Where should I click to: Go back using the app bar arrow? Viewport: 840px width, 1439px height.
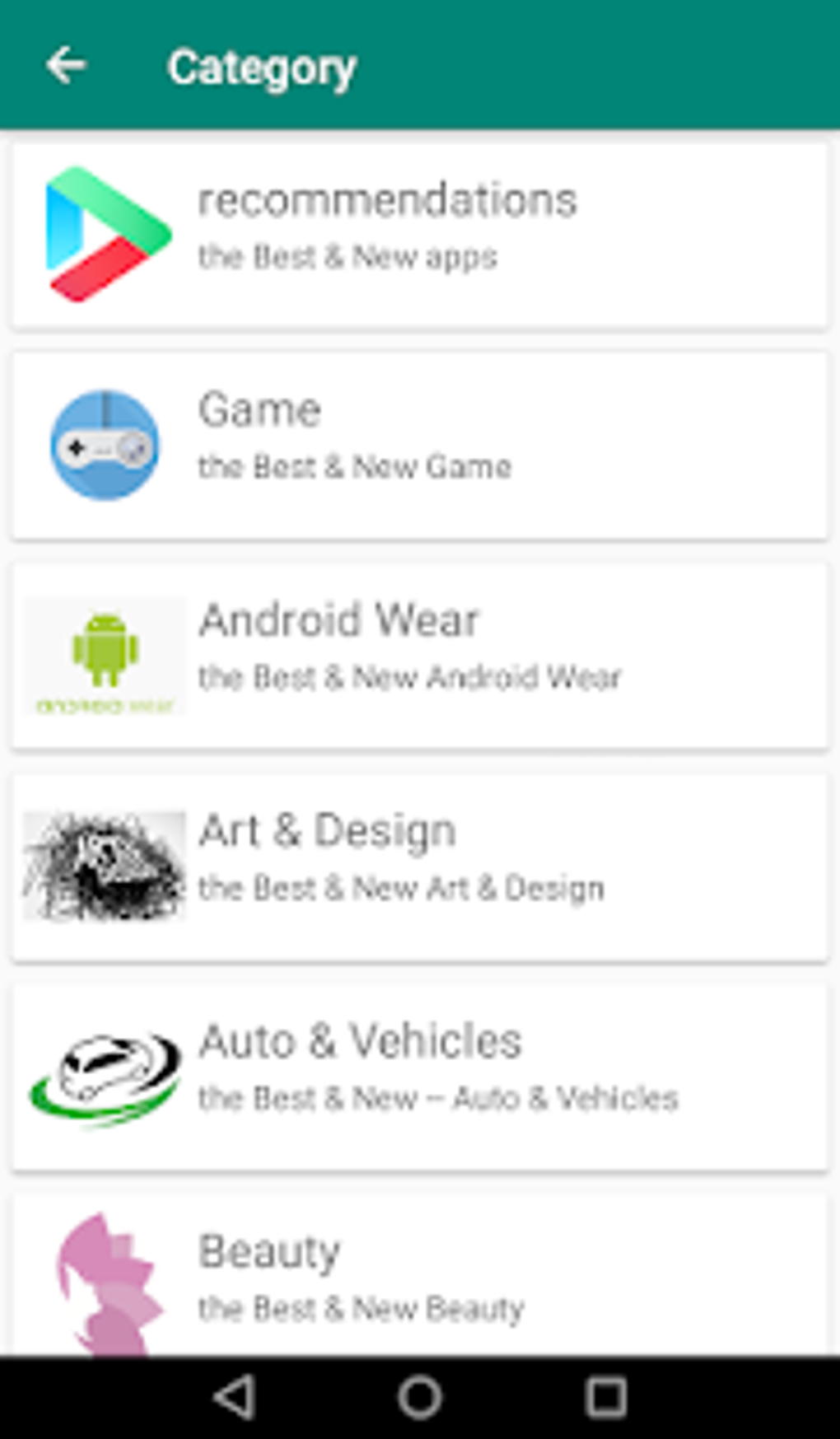point(66,66)
